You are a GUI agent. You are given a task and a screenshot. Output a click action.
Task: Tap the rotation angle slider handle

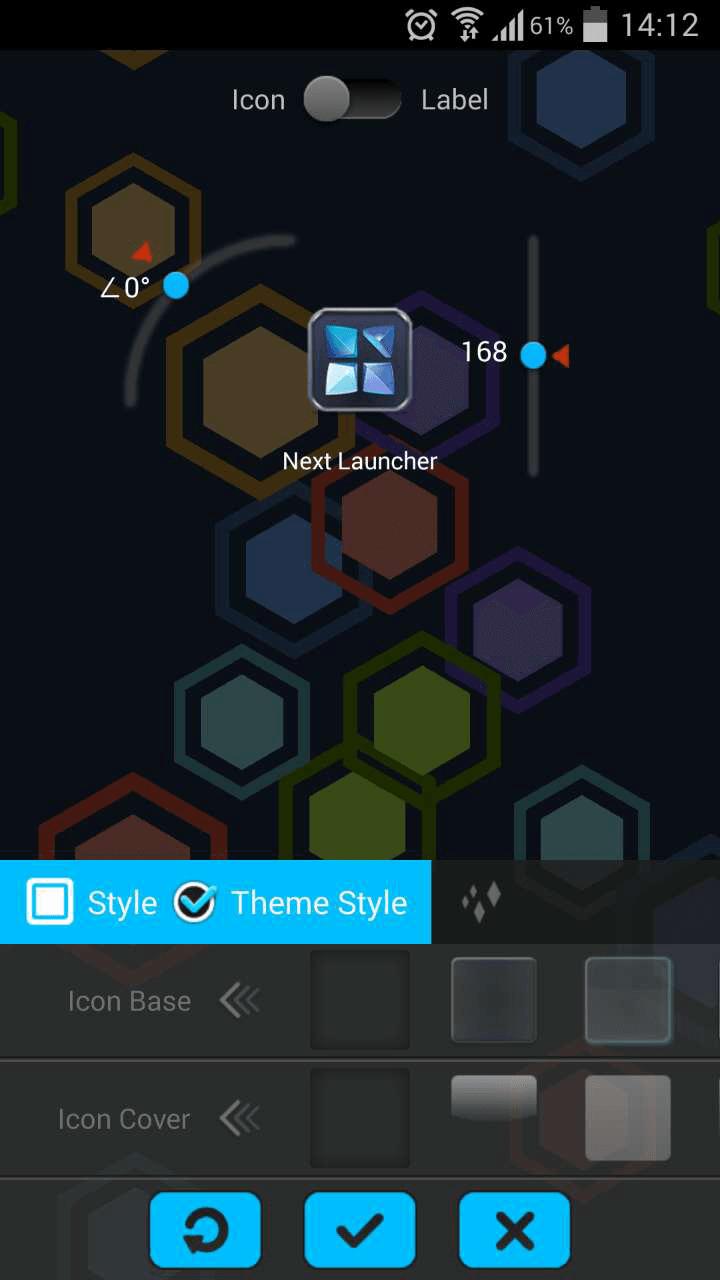(176, 286)
